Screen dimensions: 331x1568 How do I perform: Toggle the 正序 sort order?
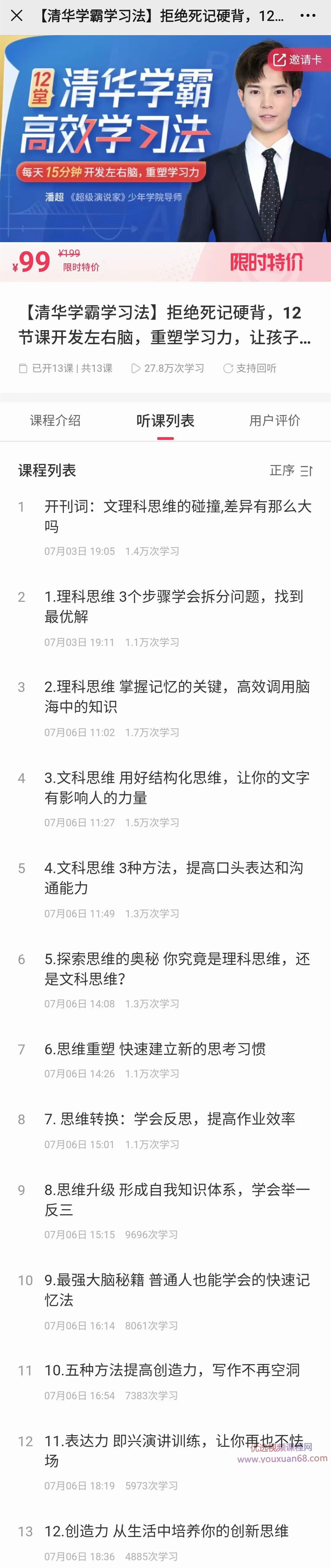point(291,470)
